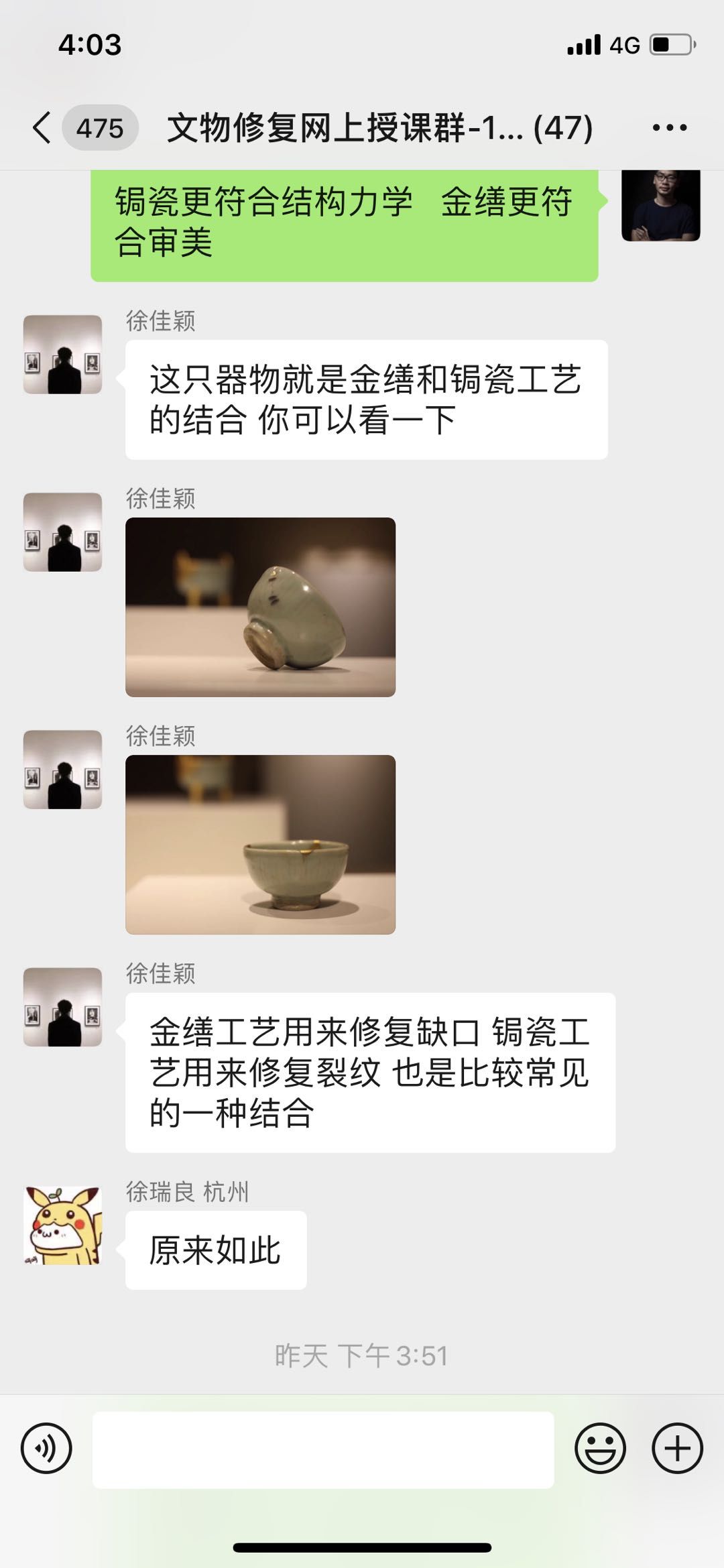Go back to the chat list
The image size is (724, 1568).
[x=42, y=127]
